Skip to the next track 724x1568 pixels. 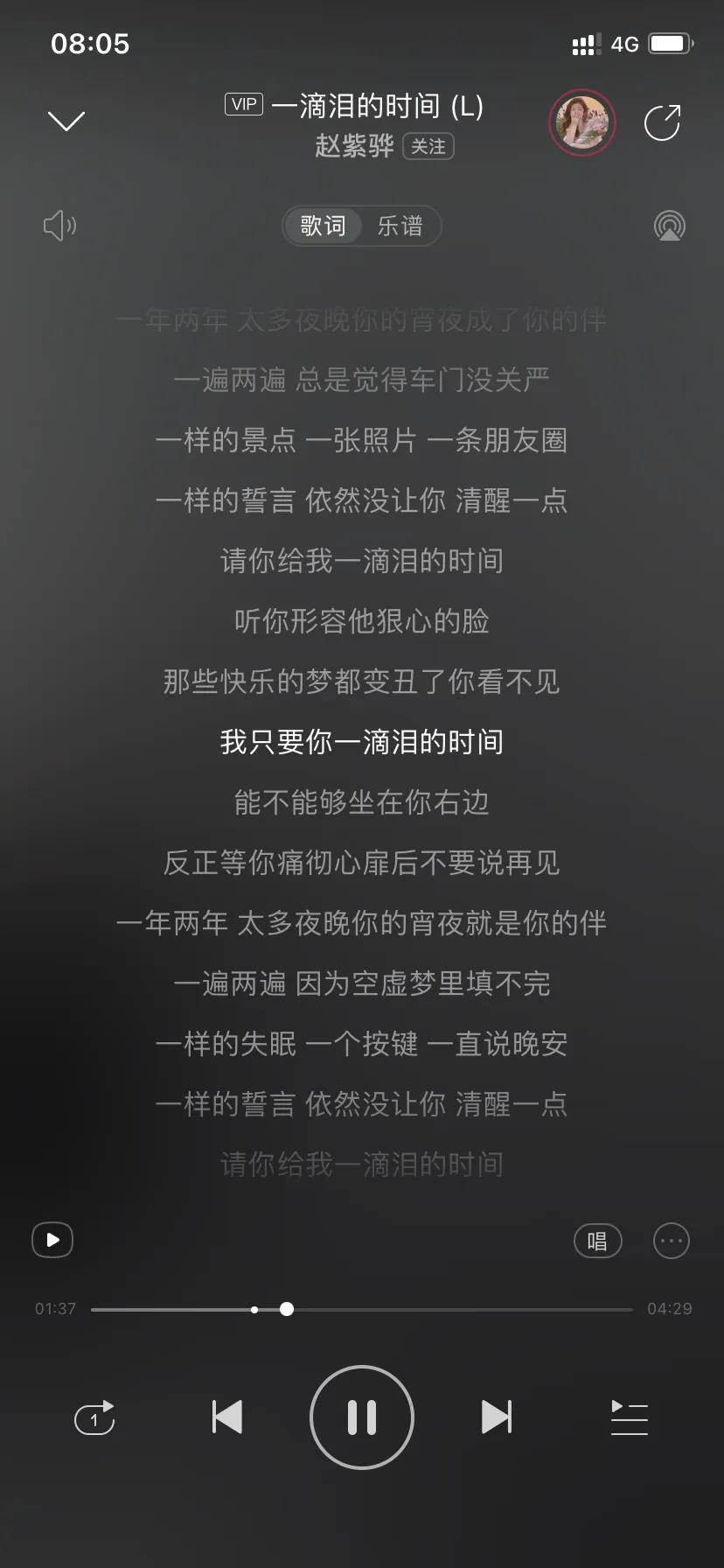coord(496,1417)
